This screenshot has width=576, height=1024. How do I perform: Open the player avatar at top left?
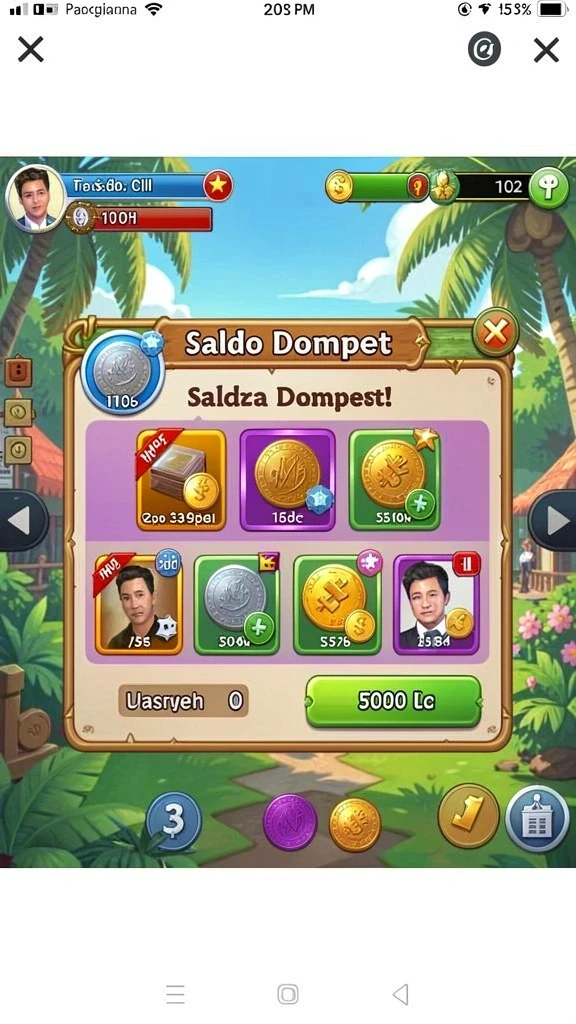(35, 199)
